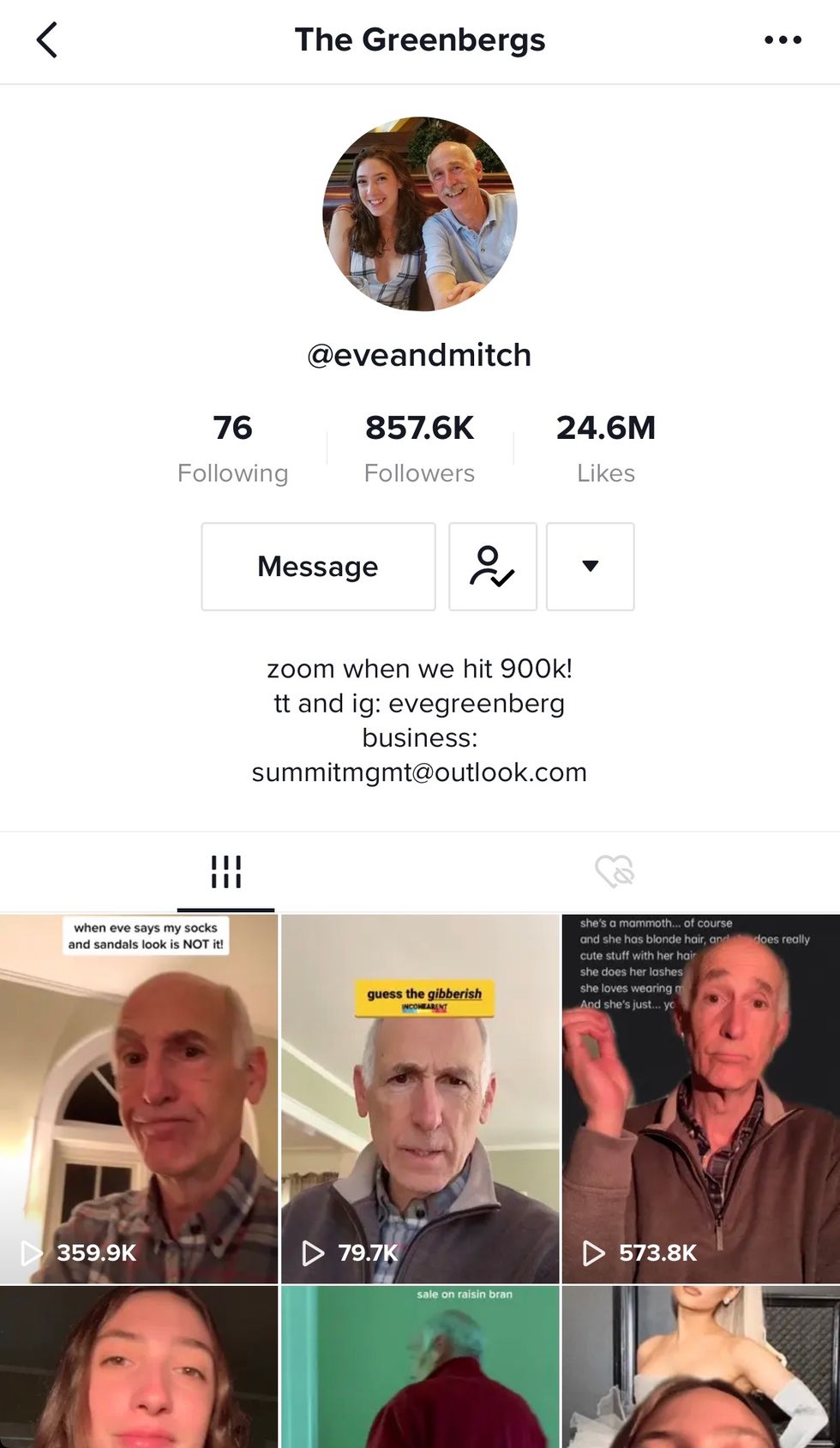
Task: Open the sale on raisin bran video
Action: pos(420,1367)
